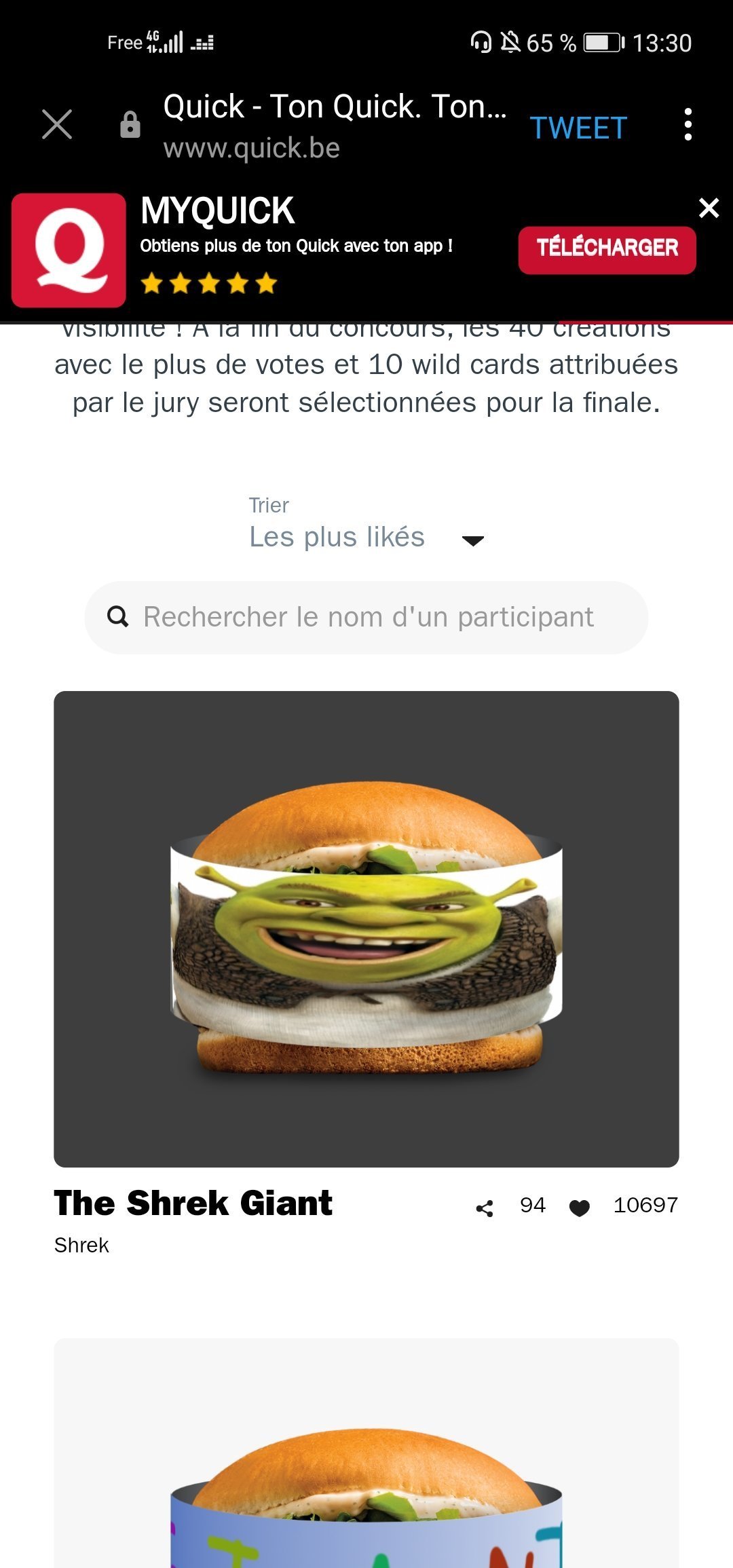Open the second burger creation card
733x1568 pixels.
pos(366,1459)
